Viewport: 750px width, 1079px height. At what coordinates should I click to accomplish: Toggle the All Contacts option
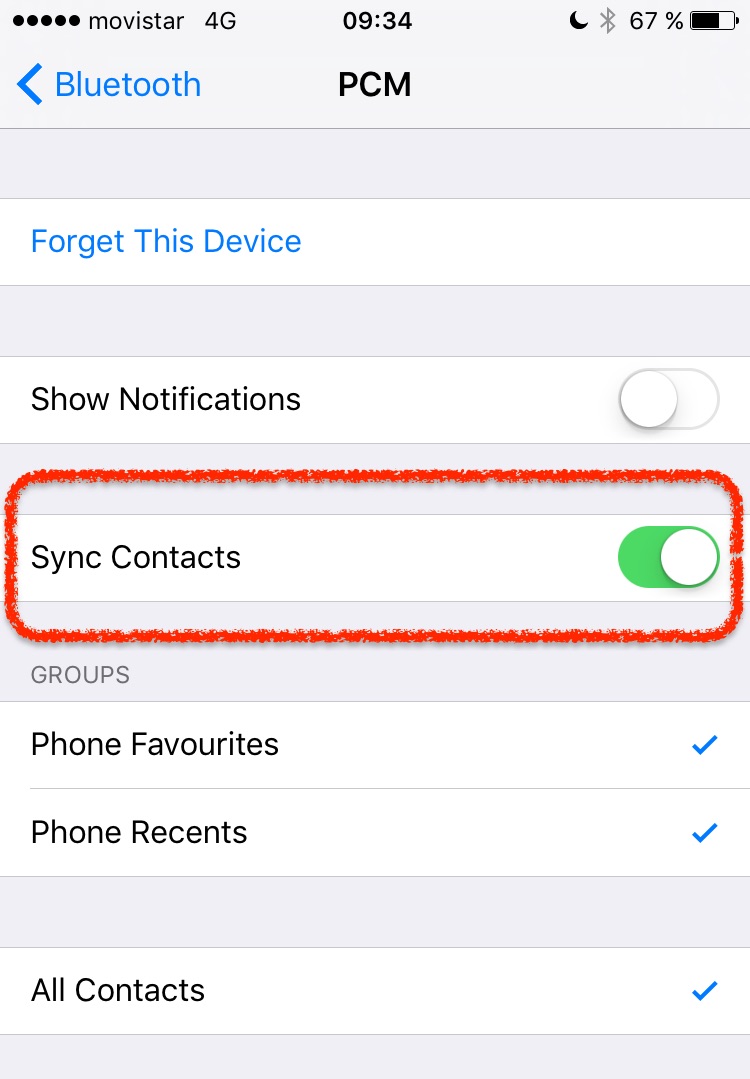[x=374, y=991]
